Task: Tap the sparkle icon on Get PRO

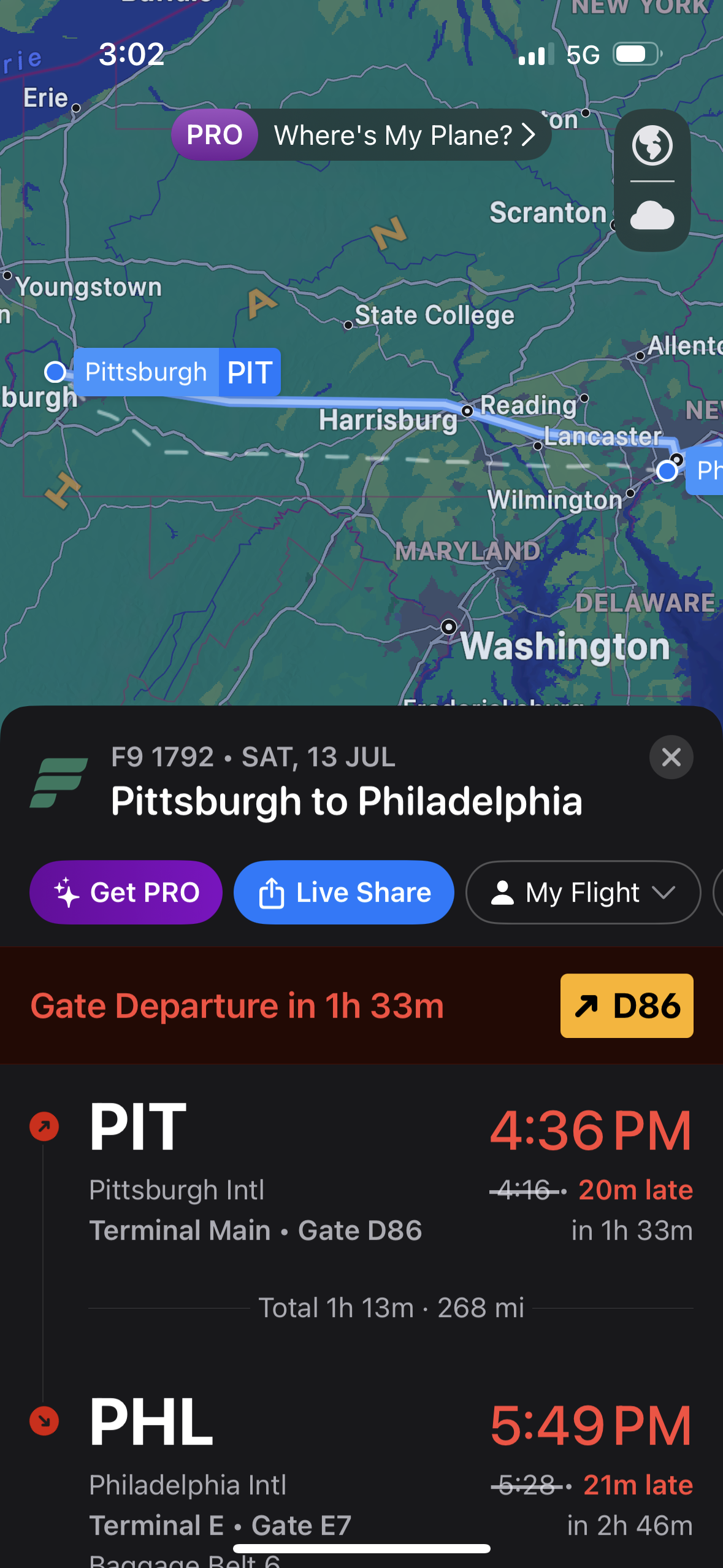Action: [67, 893]
